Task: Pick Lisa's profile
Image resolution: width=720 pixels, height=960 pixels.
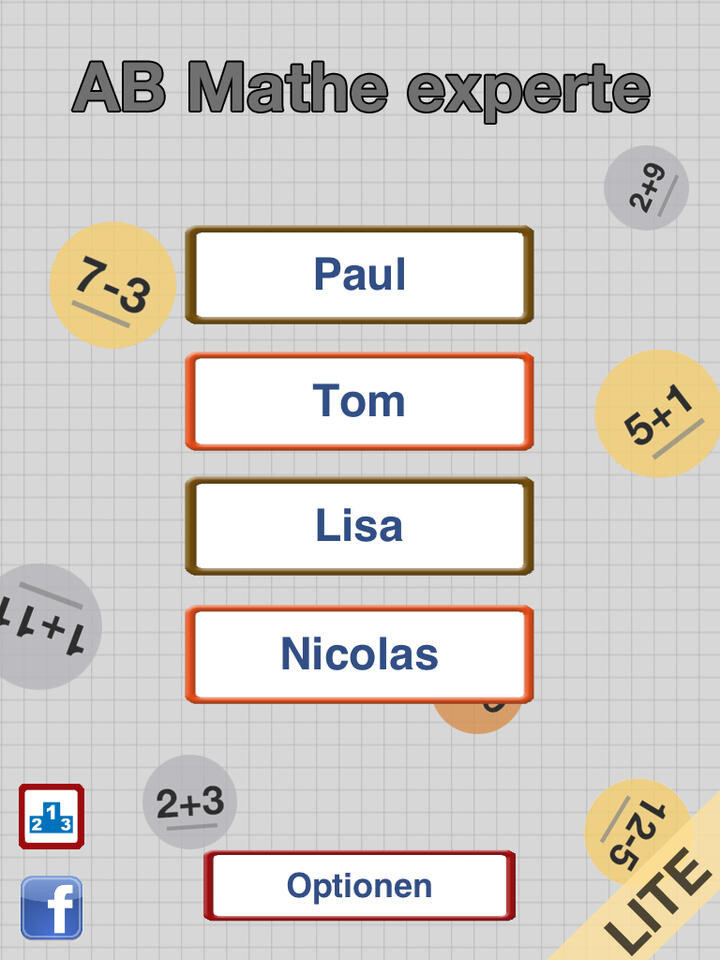Action: pyautogui.click(x=359, y=526)
